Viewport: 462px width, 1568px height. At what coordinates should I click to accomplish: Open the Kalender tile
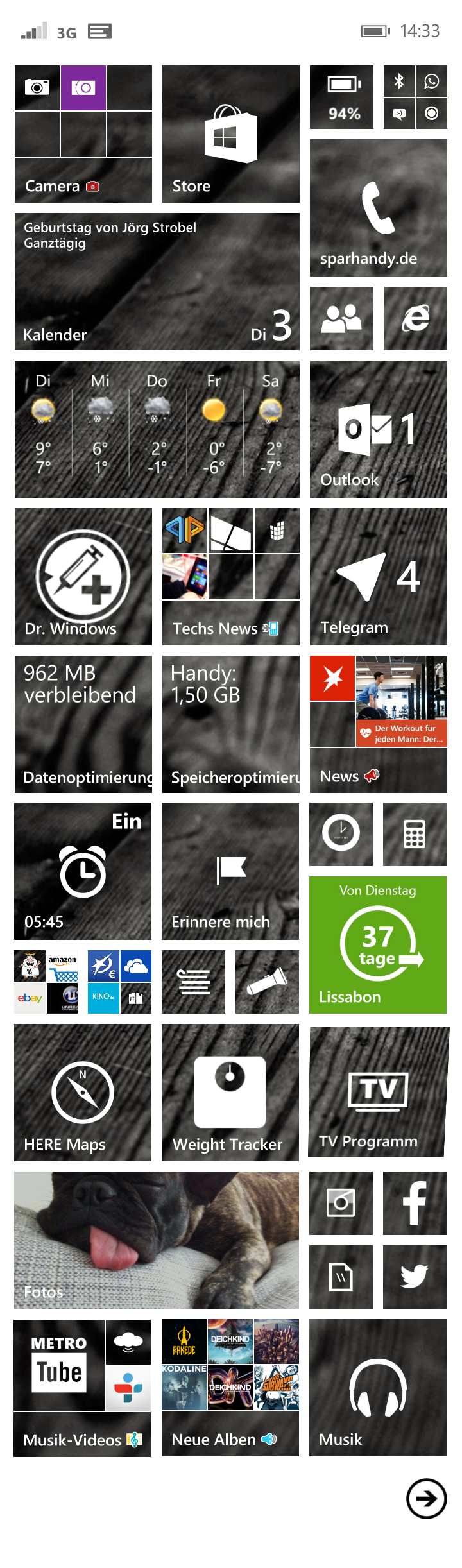[157, 282]
